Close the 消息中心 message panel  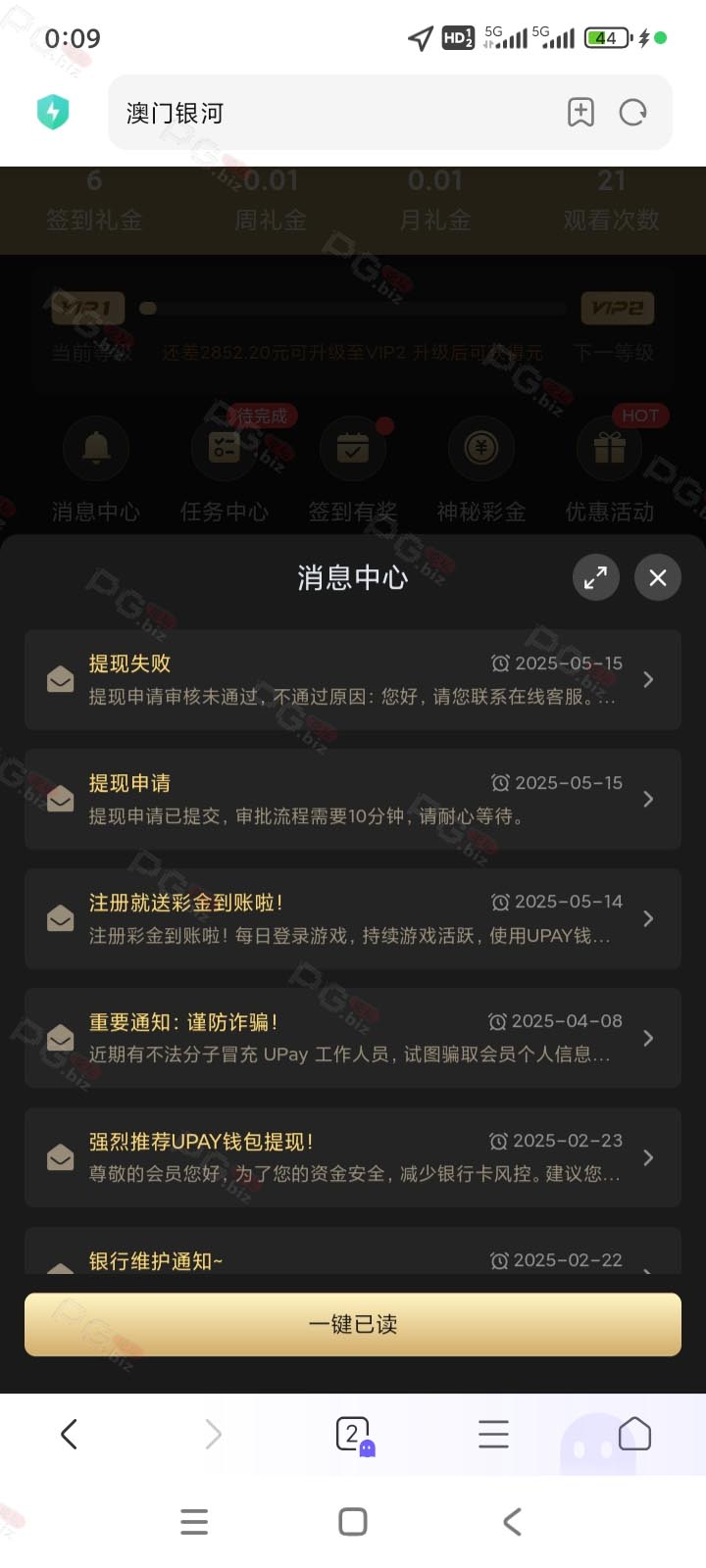(658, 578)
